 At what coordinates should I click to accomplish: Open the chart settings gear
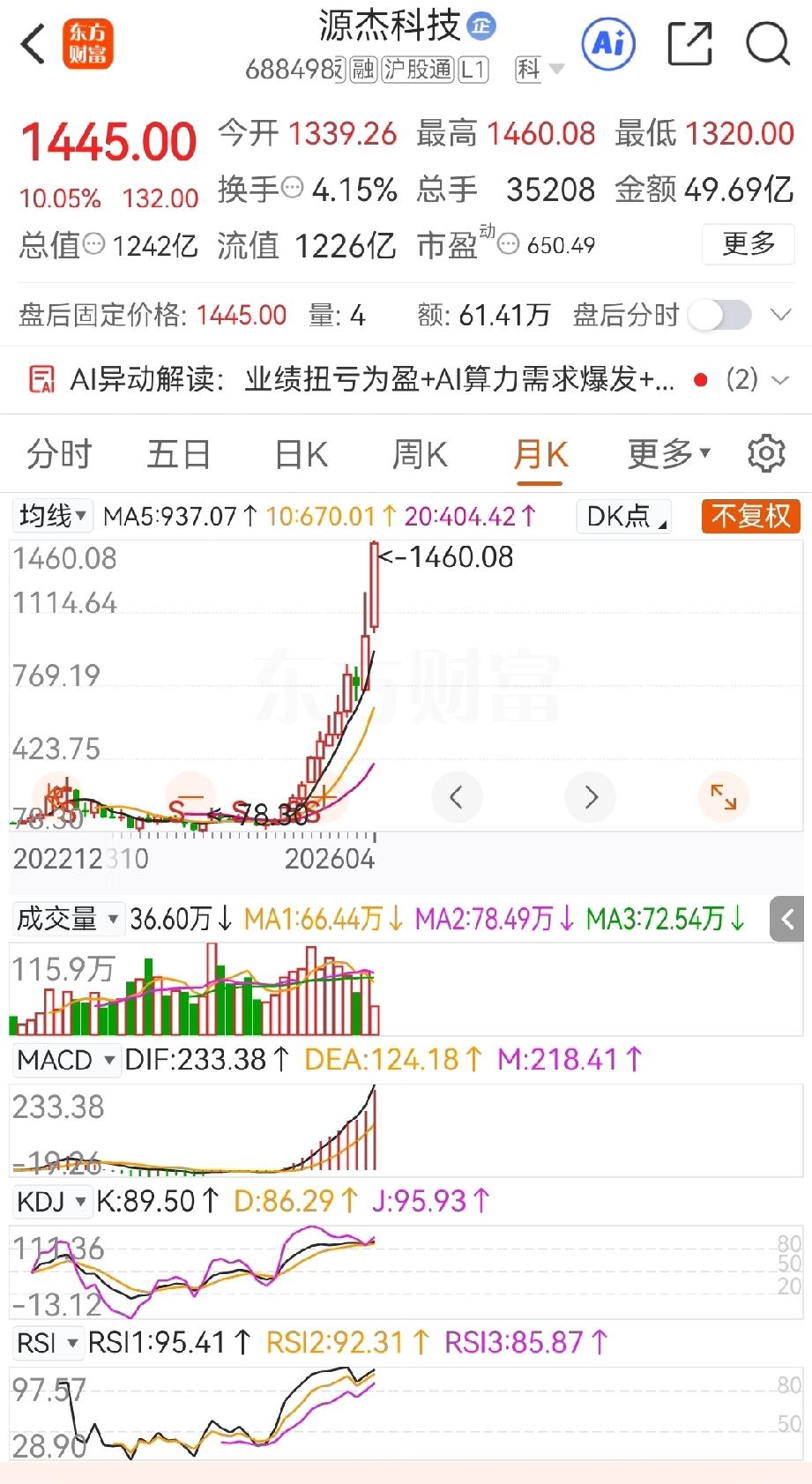766,453
